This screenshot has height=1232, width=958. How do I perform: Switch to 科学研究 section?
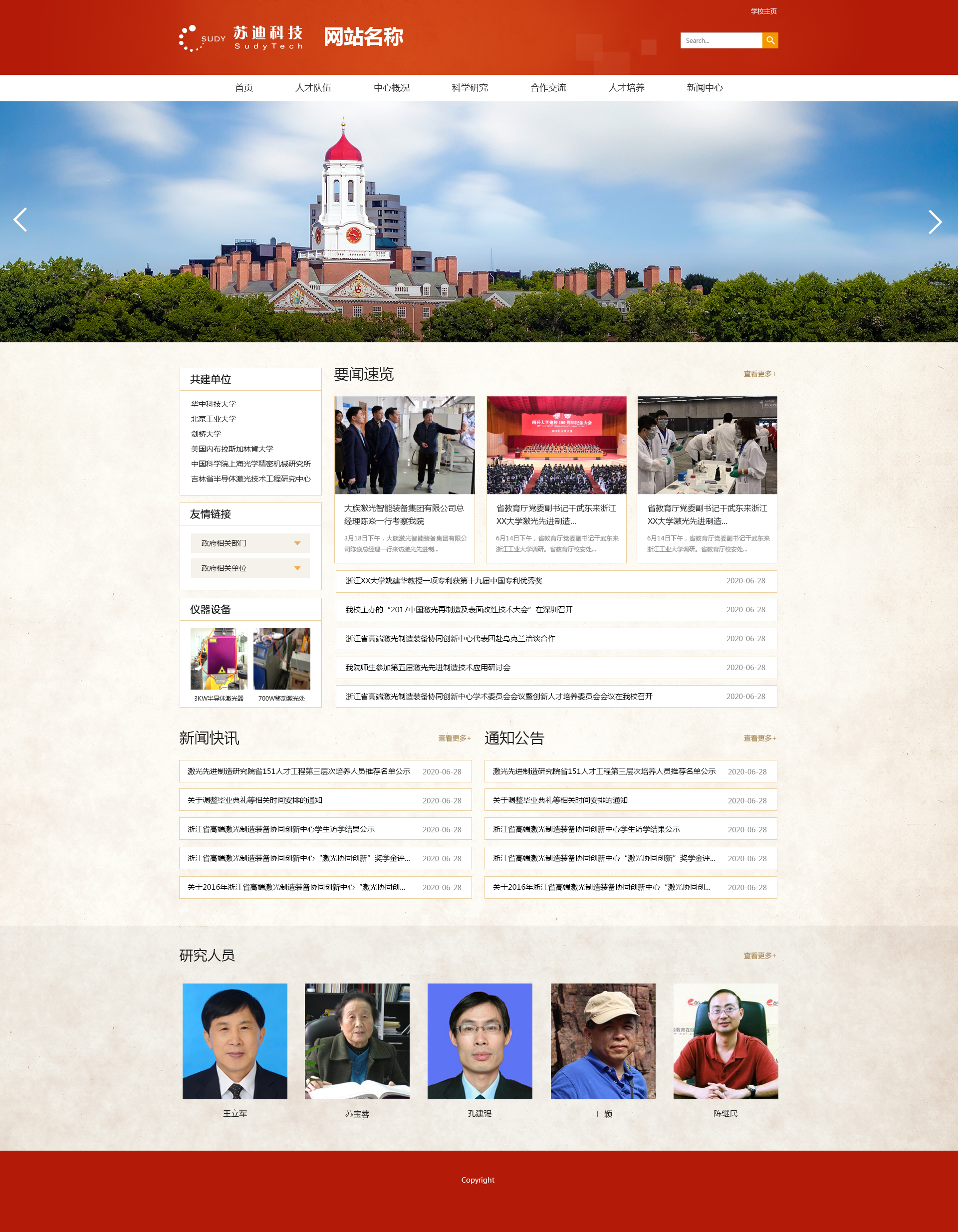point(470,88)
